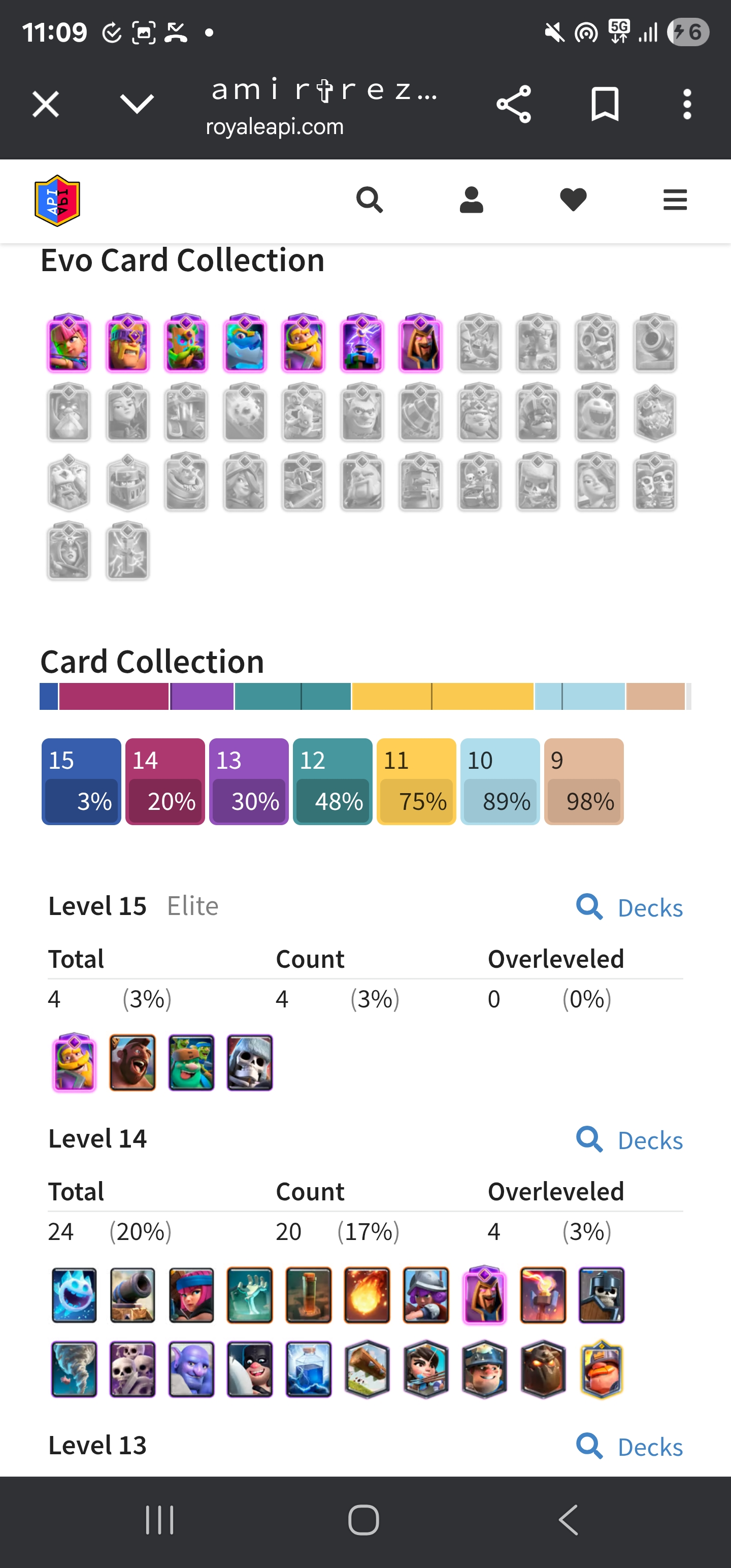Screen dimensions: 731x1568
Task: Open the site search magnifier
Action: (x=370, y=200)
